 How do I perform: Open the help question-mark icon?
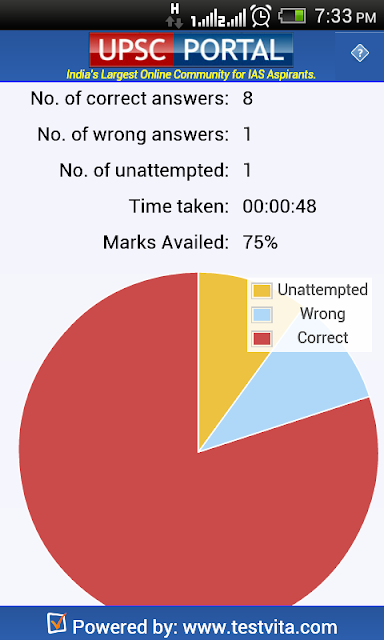tap(360, 53)
